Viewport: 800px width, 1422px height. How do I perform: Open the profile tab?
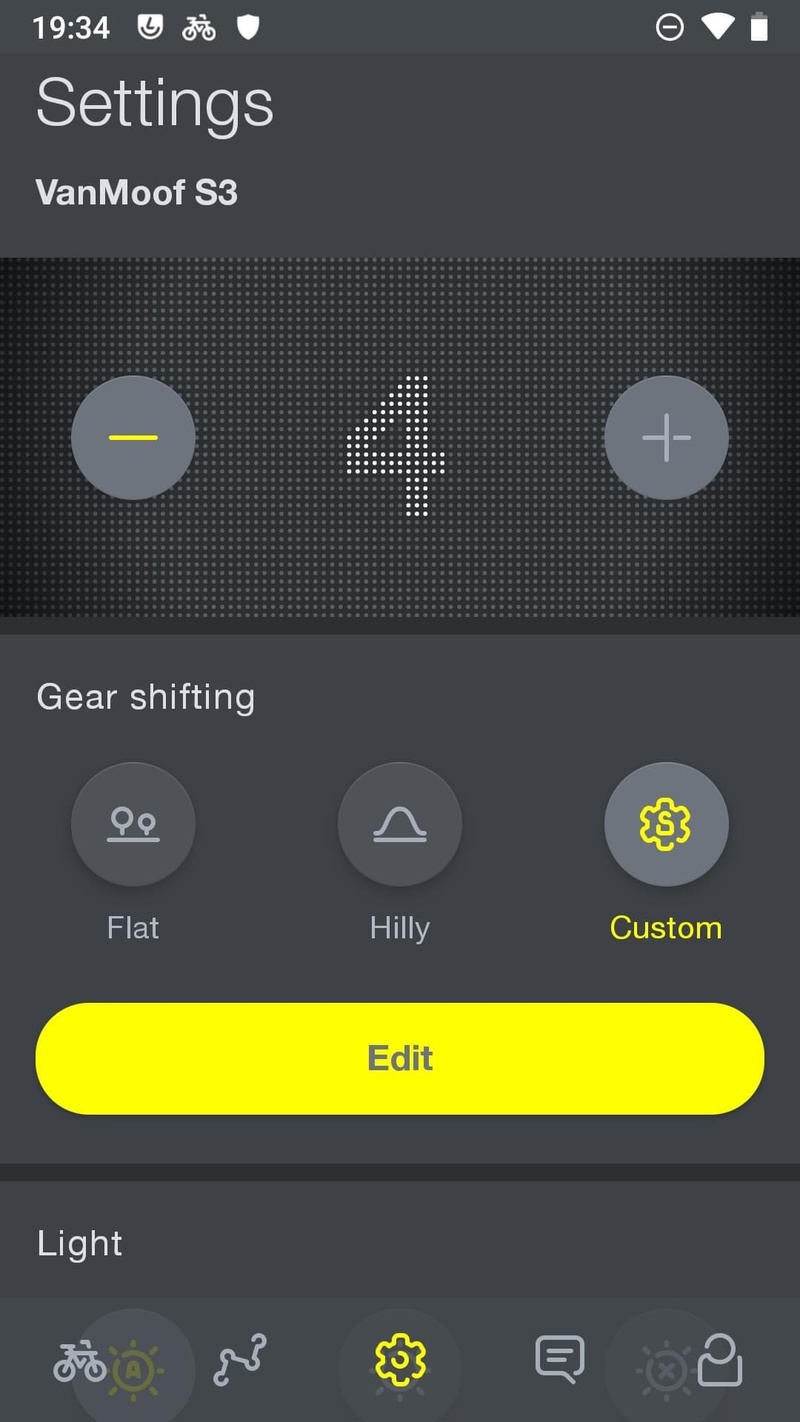coord(720,1360)
